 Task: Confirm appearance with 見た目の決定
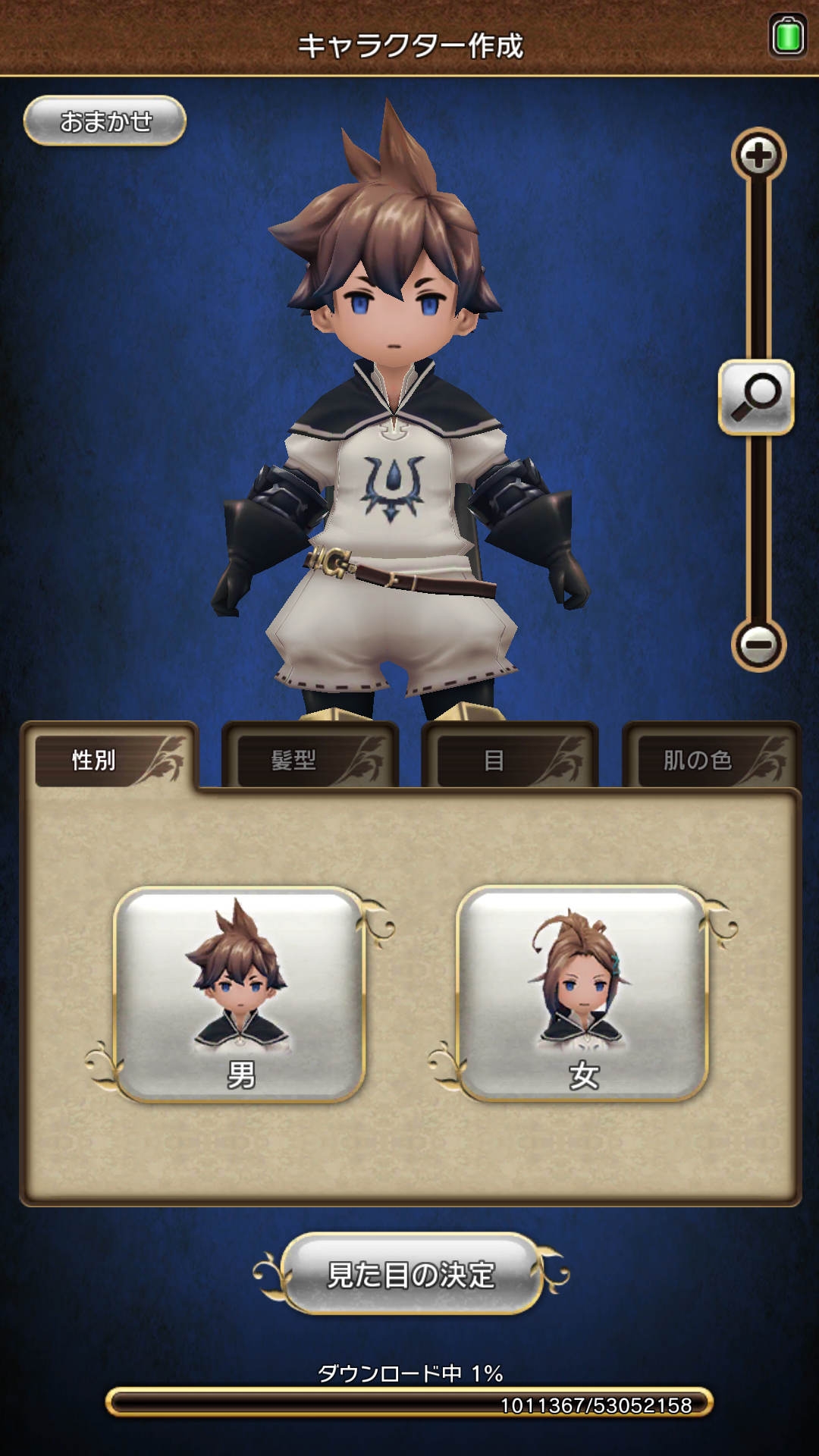[x=411, y=1275]
